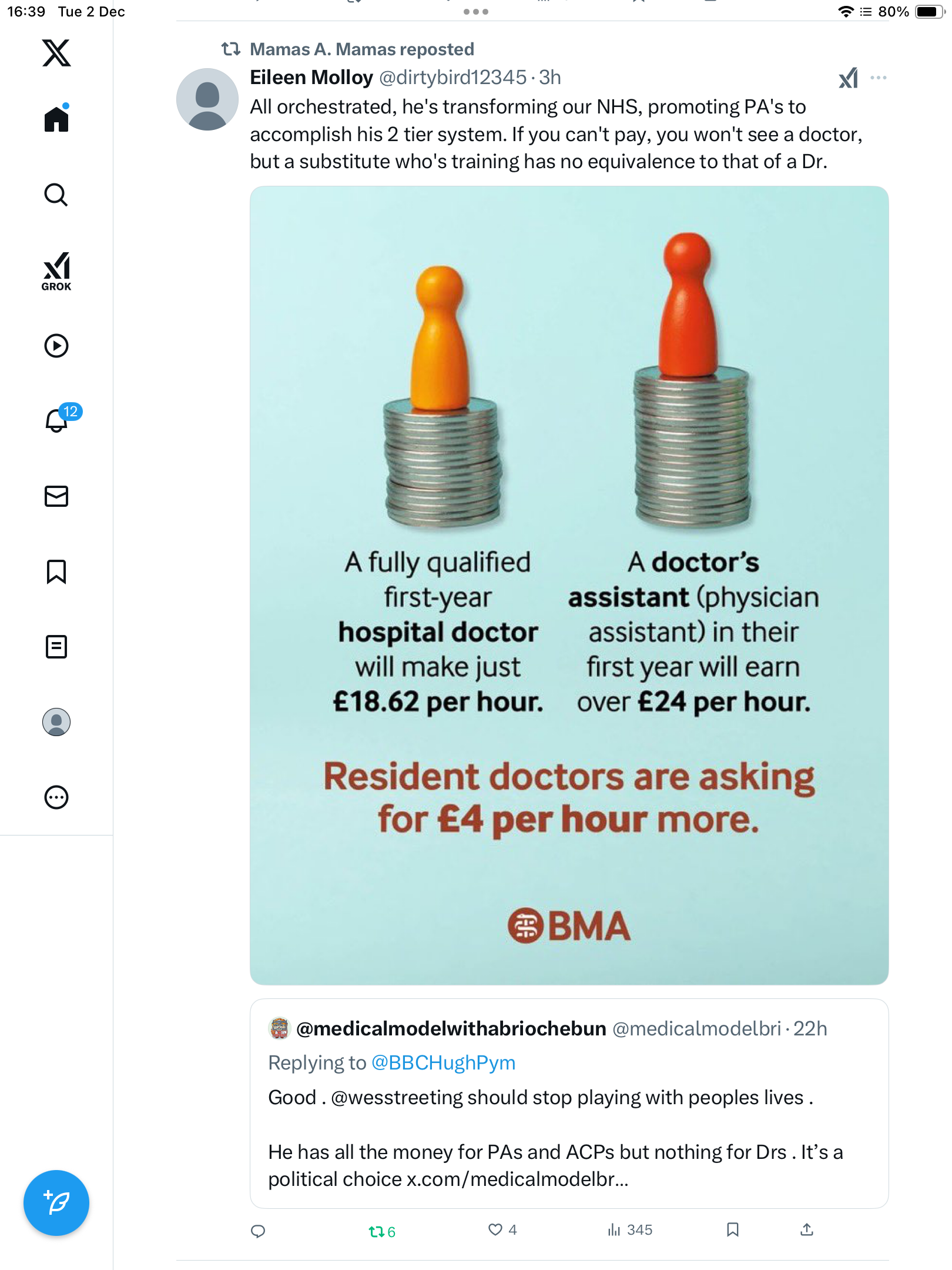Open Grok from the sidebar

[56, 272]
